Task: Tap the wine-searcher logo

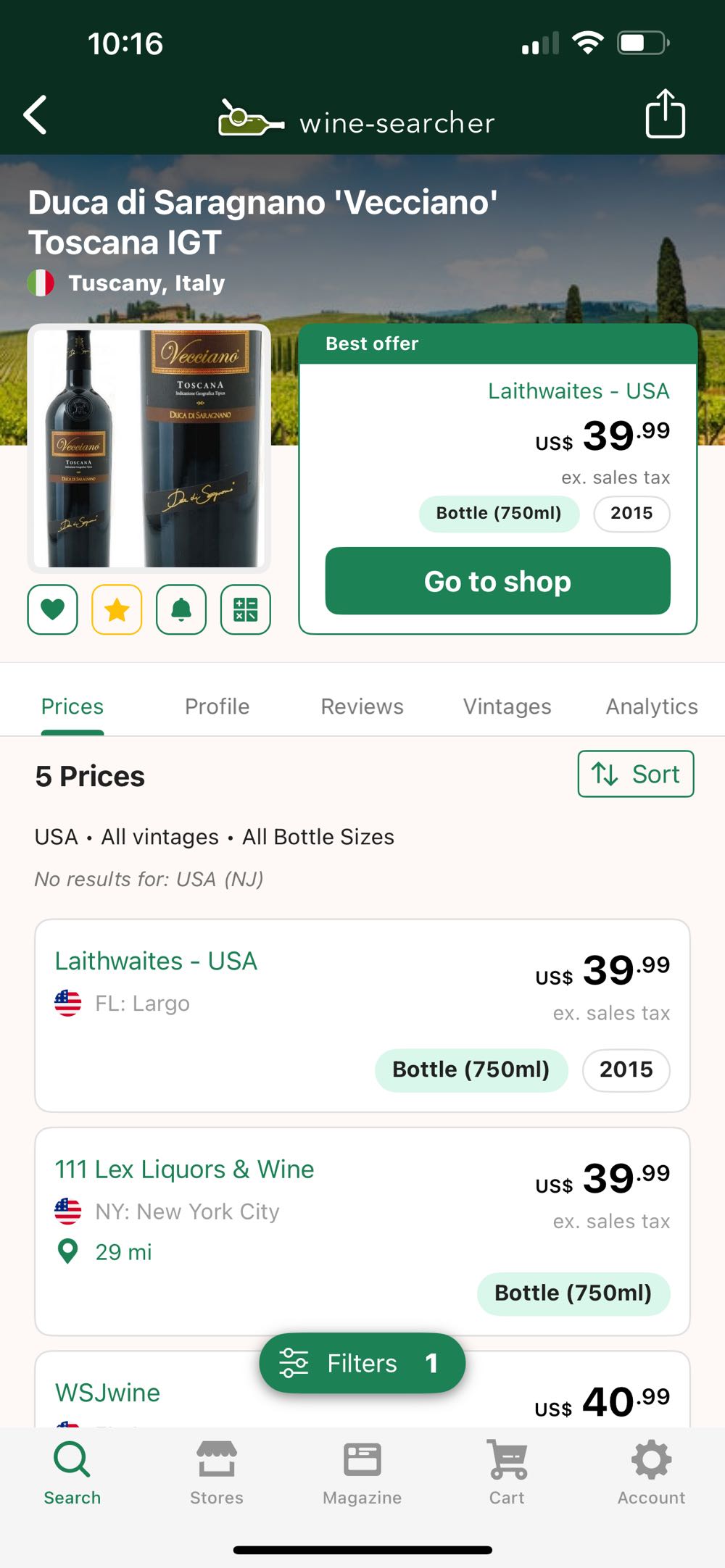Action: pyautogui.click(x=355, y=122)
